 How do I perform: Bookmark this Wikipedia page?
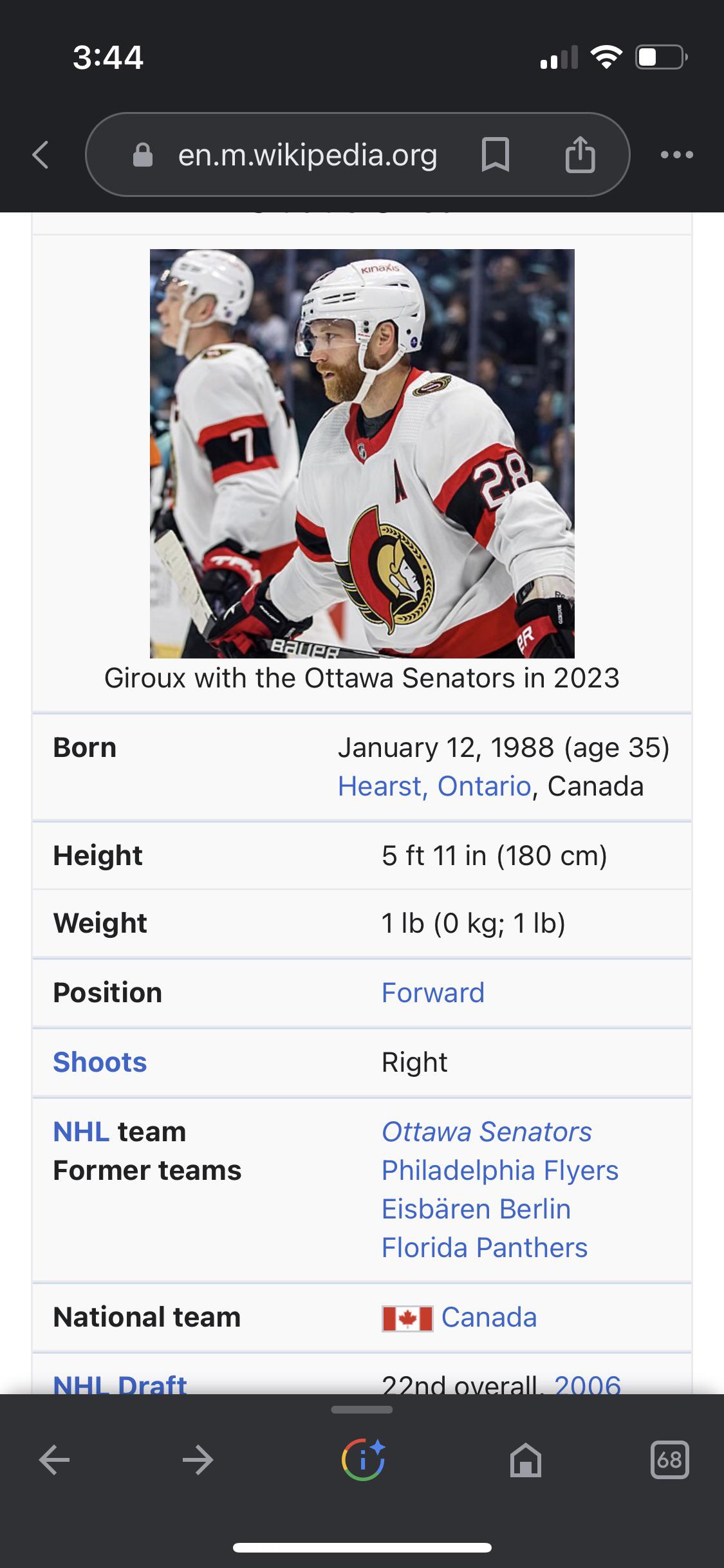click(495, 155)
